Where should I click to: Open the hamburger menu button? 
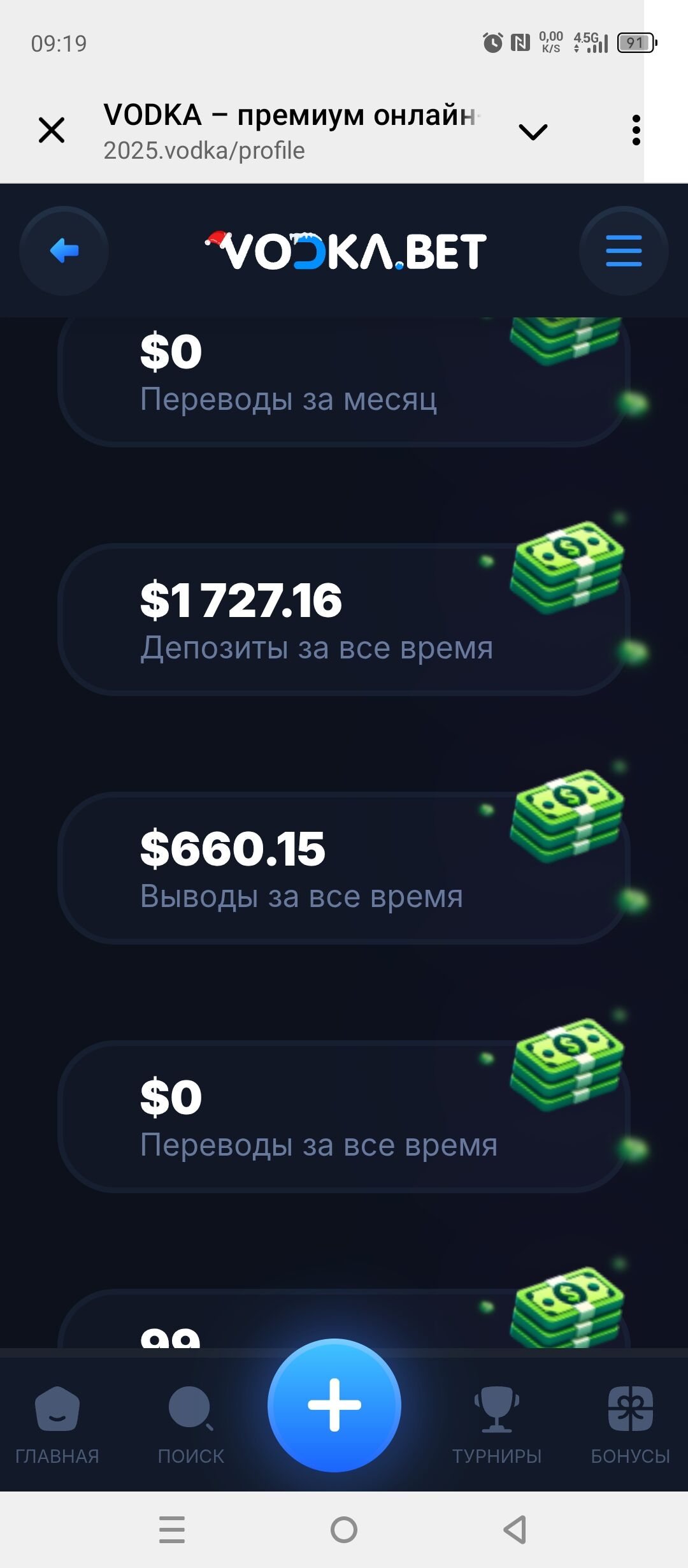[623, 250]
